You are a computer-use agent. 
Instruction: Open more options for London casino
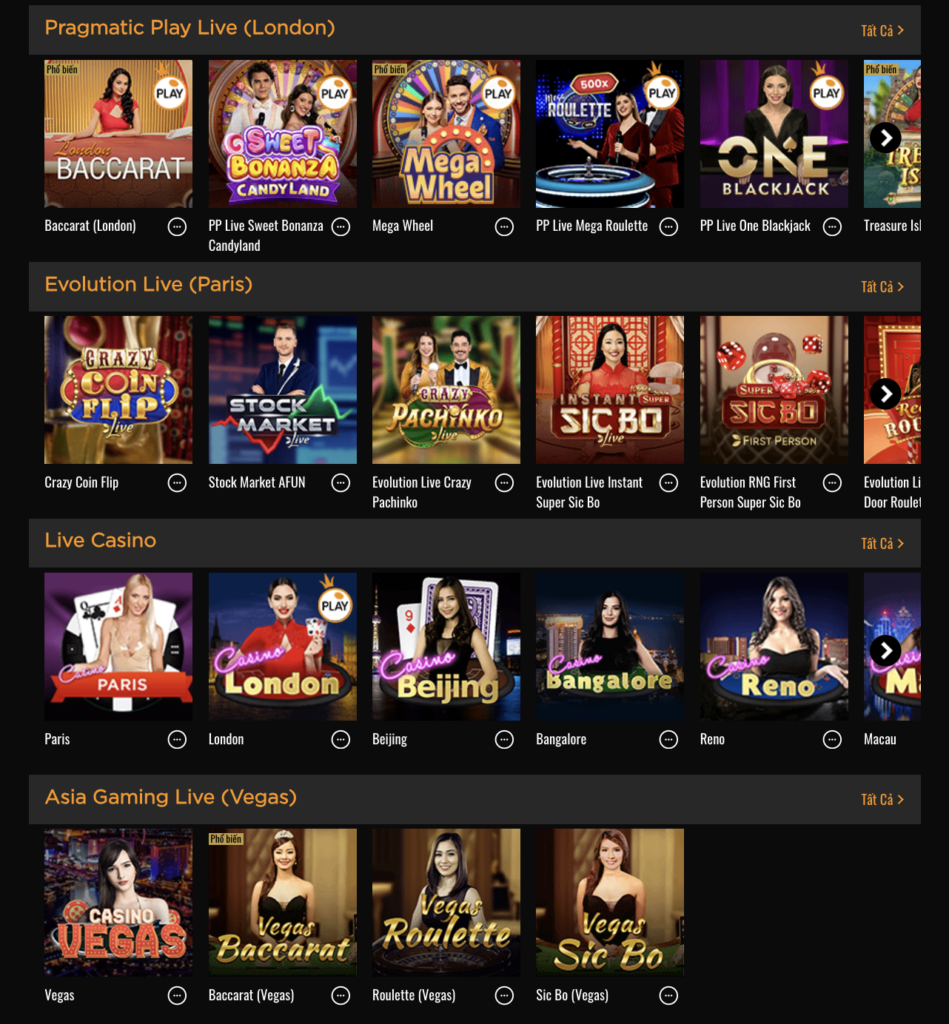[x=341, y=740]
